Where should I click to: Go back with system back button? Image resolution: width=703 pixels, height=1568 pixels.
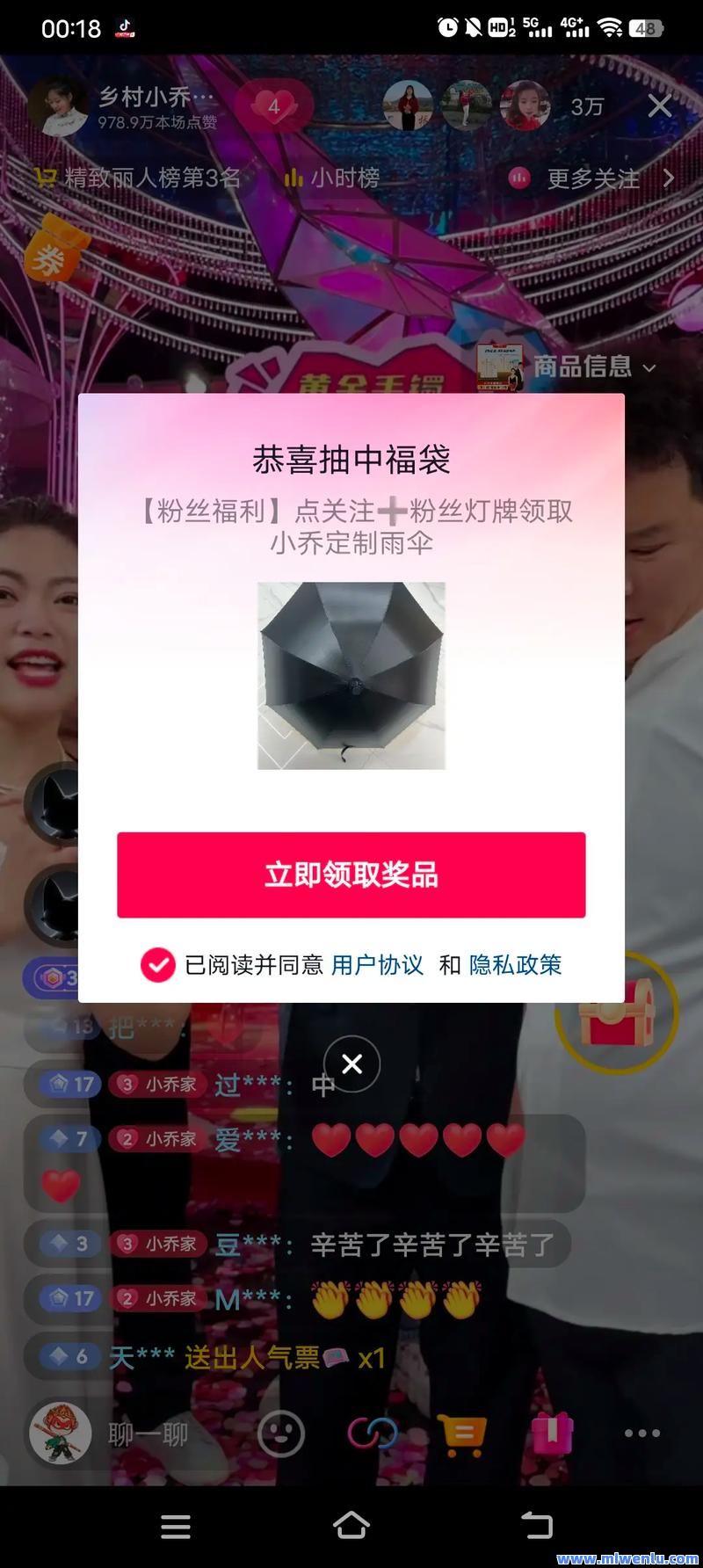point(536,1526)
